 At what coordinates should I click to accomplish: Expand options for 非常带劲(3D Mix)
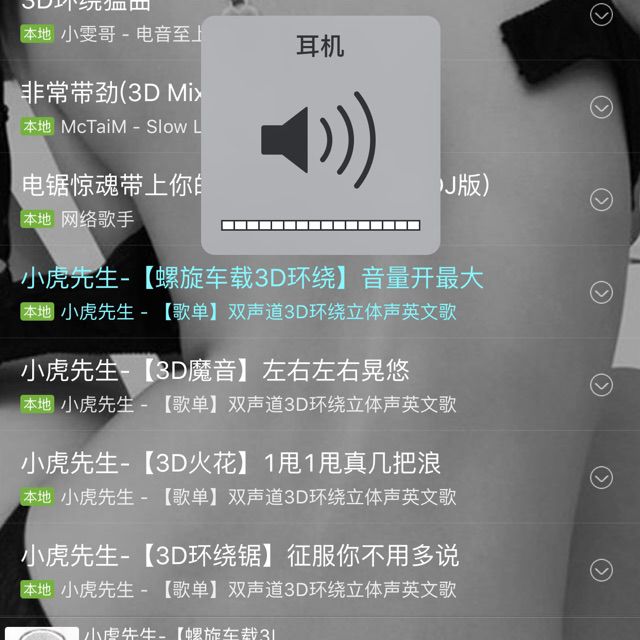click(601, 107)
